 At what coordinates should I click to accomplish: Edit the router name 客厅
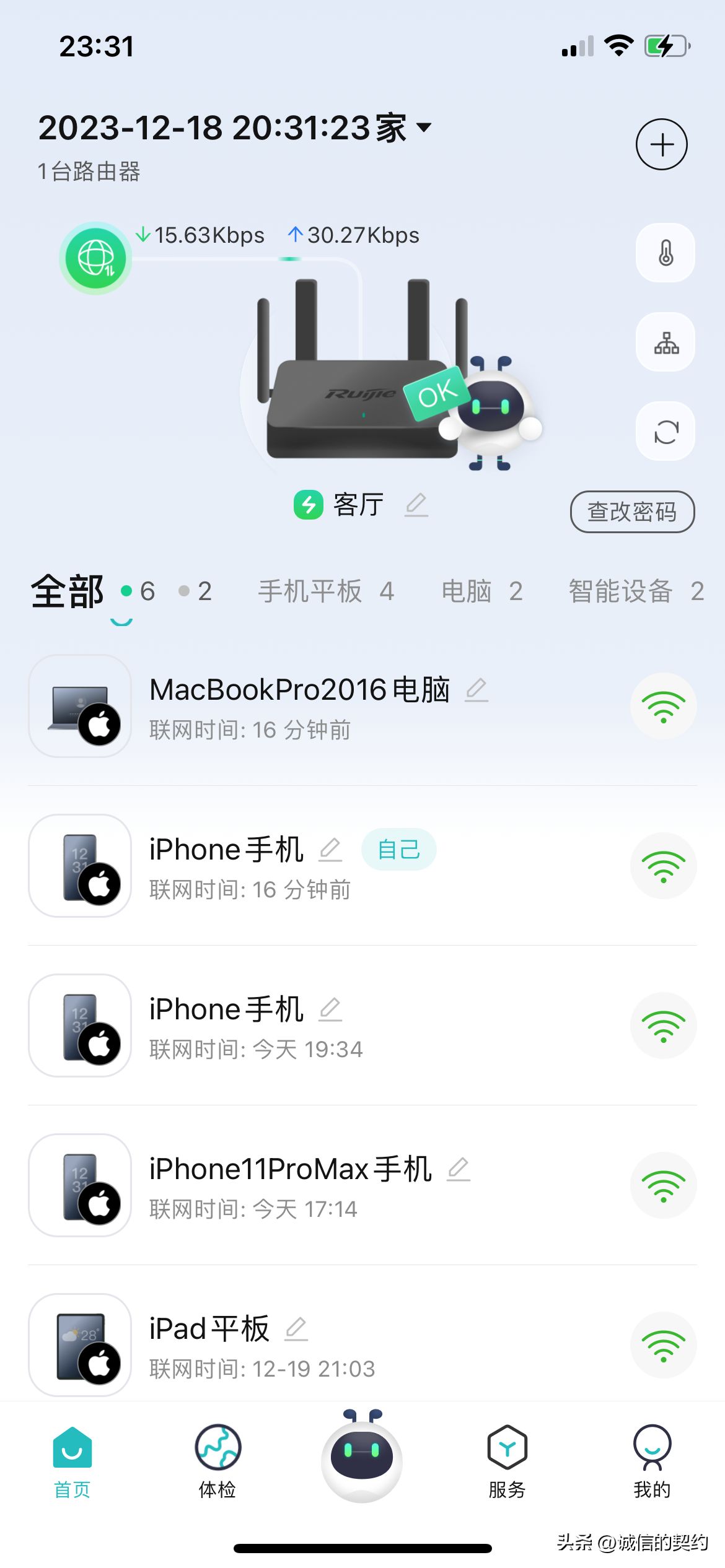pyautogui.click(x=416, y=505)
